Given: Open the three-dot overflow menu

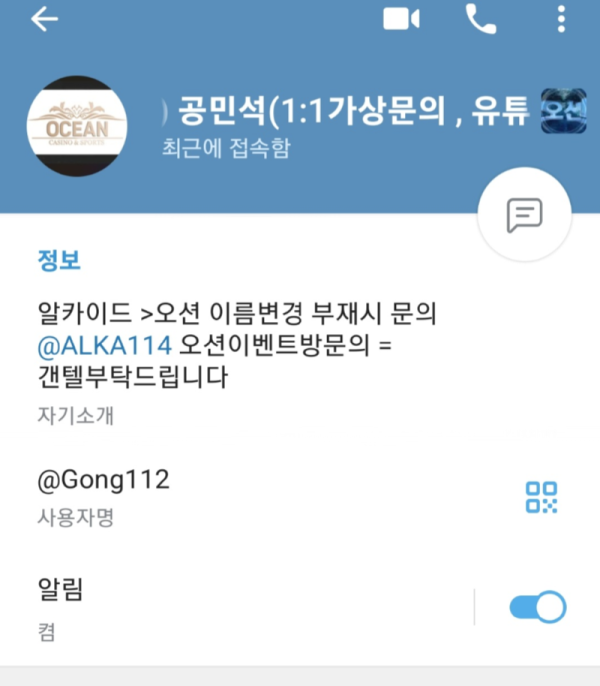Looking at the screenshot, I should [560, 20].
